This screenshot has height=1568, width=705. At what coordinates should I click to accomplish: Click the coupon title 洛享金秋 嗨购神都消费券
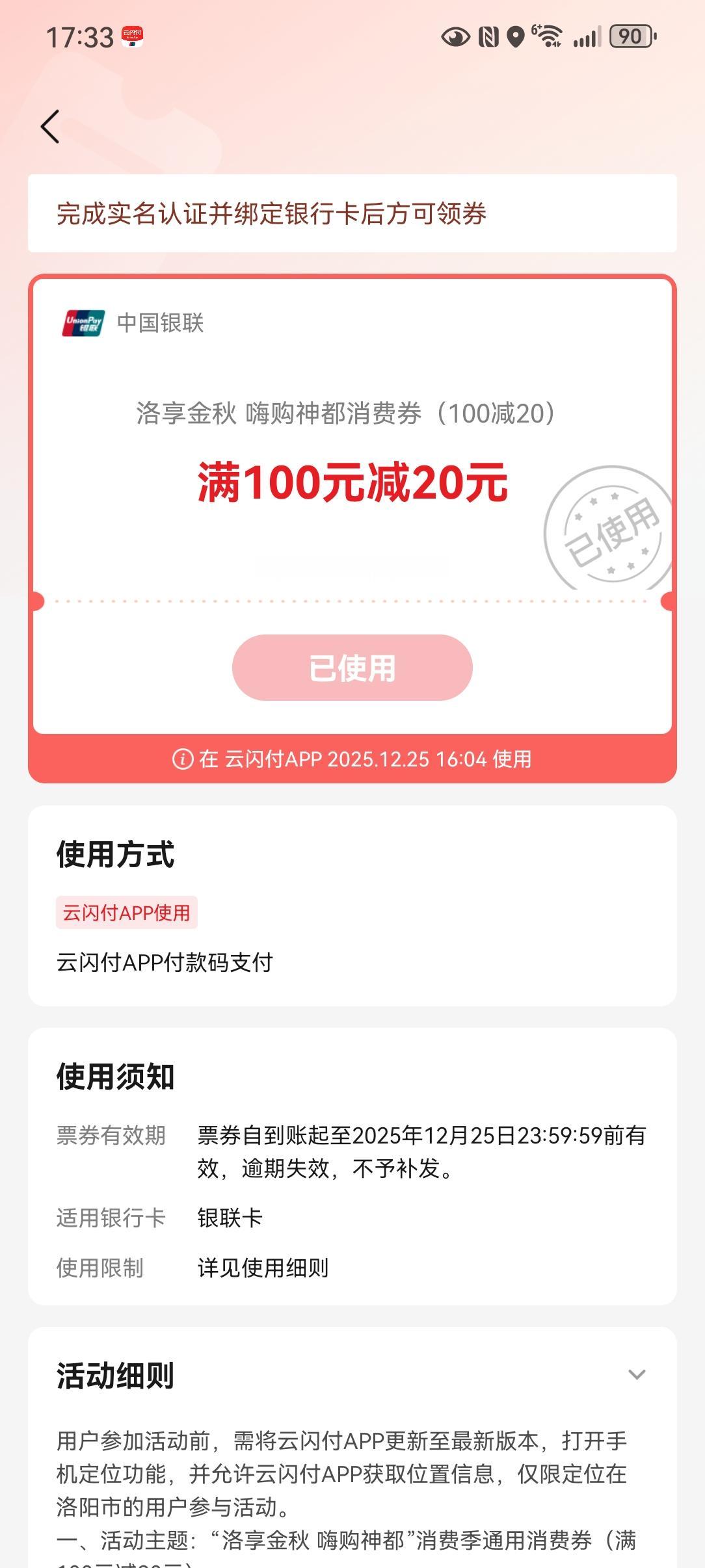coord(345,412)
